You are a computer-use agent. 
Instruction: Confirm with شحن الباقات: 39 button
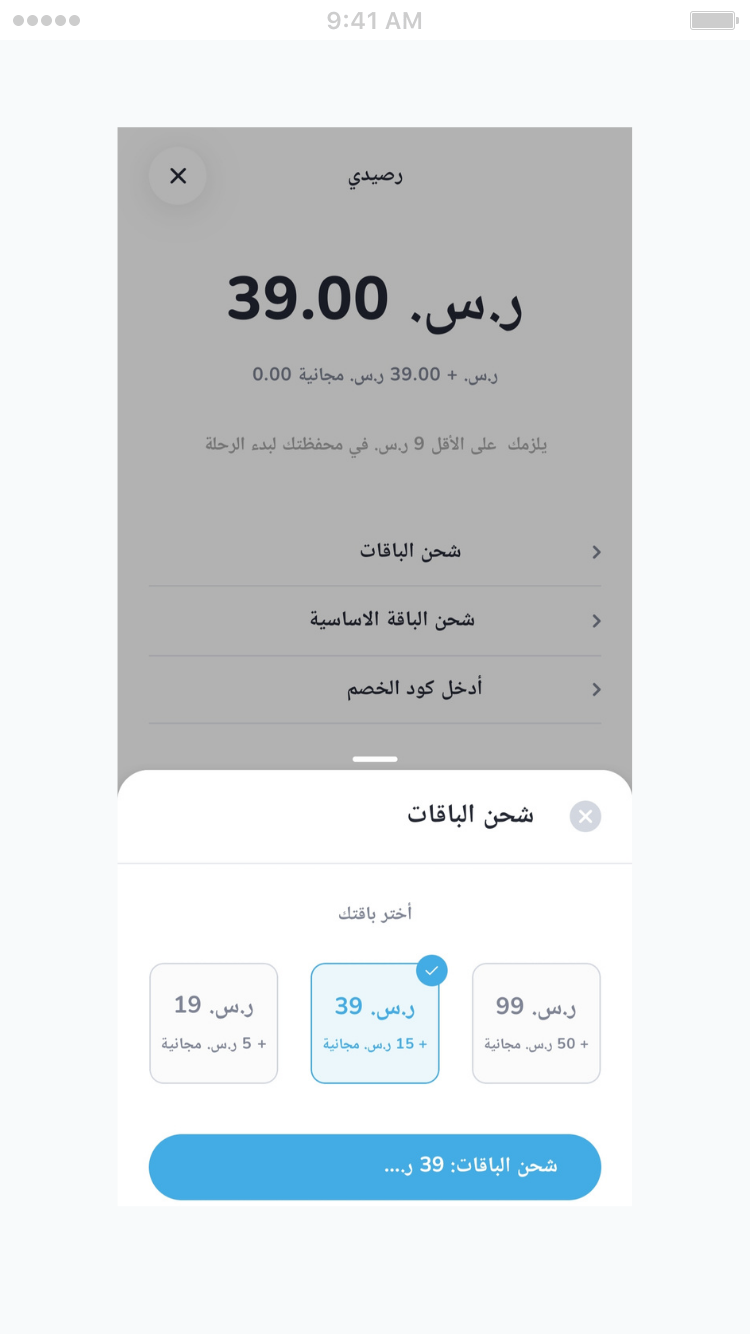pos(375,1166)
